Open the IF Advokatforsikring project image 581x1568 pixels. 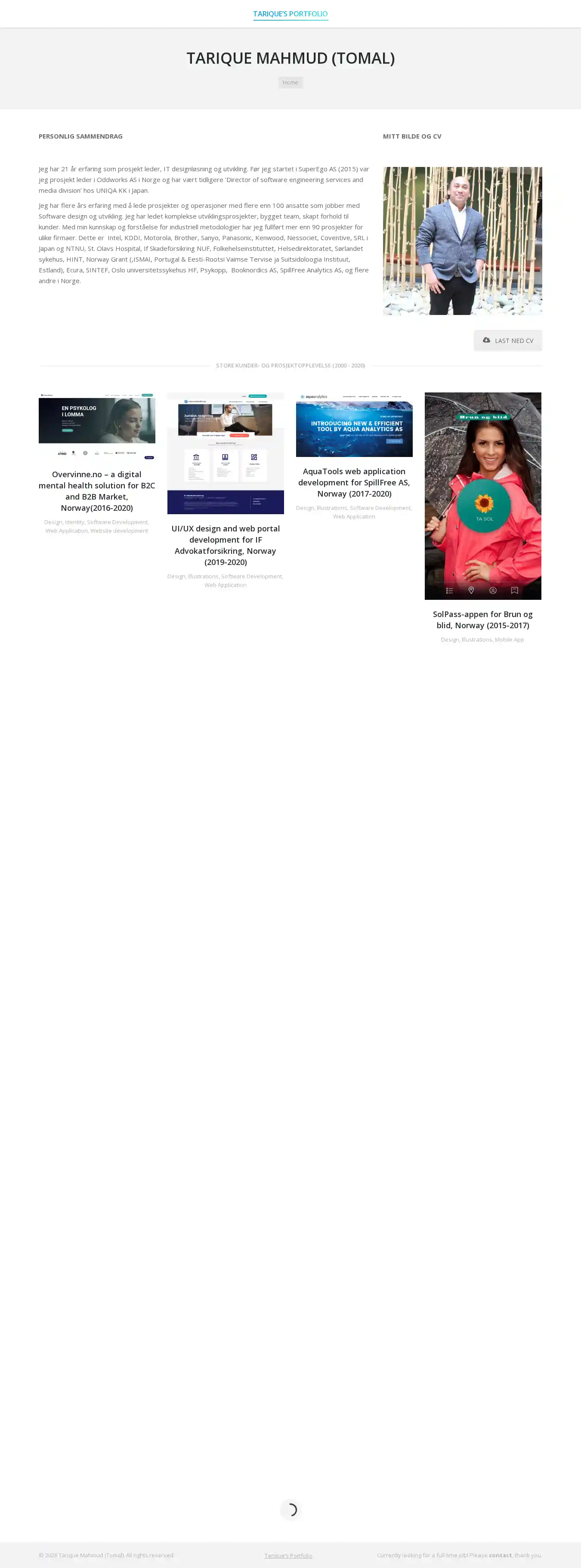point(226,453)
